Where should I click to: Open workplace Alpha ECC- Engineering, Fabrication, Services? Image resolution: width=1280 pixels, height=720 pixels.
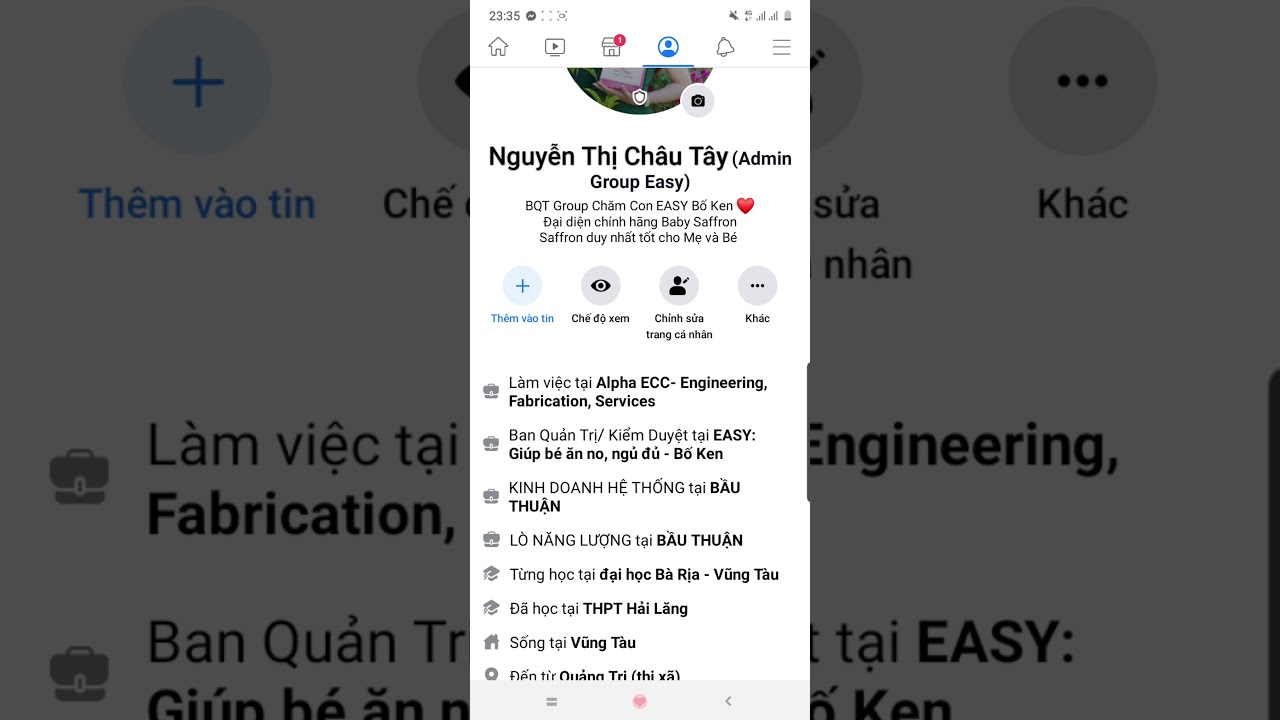point(638,392)
